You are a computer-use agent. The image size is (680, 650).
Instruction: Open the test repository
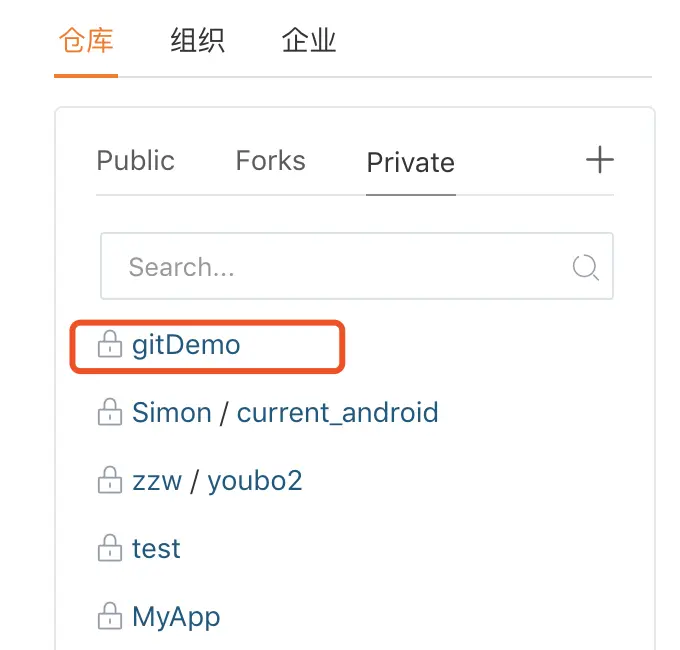point(156,549)
